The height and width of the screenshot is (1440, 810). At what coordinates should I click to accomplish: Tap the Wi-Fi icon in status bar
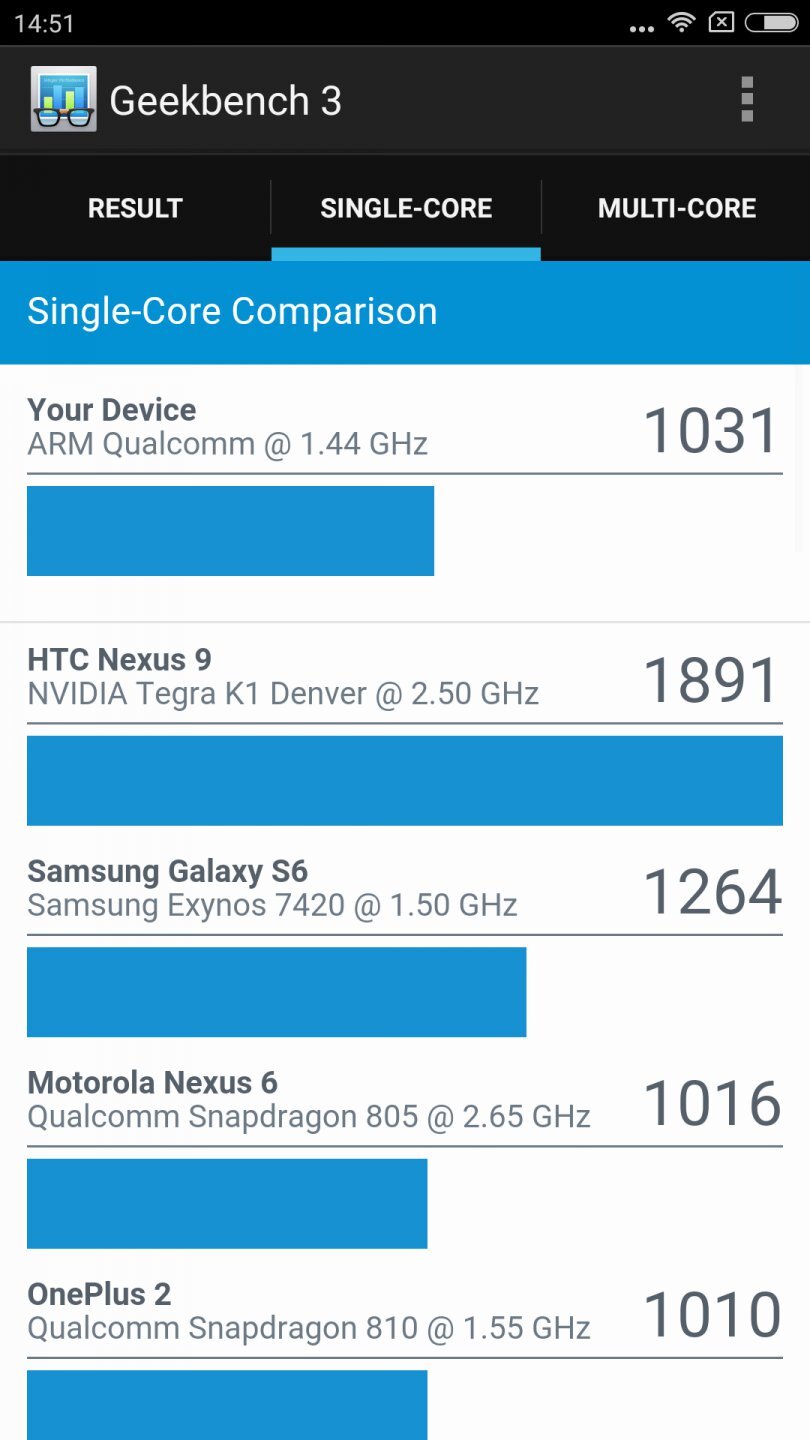pos(681,22)
